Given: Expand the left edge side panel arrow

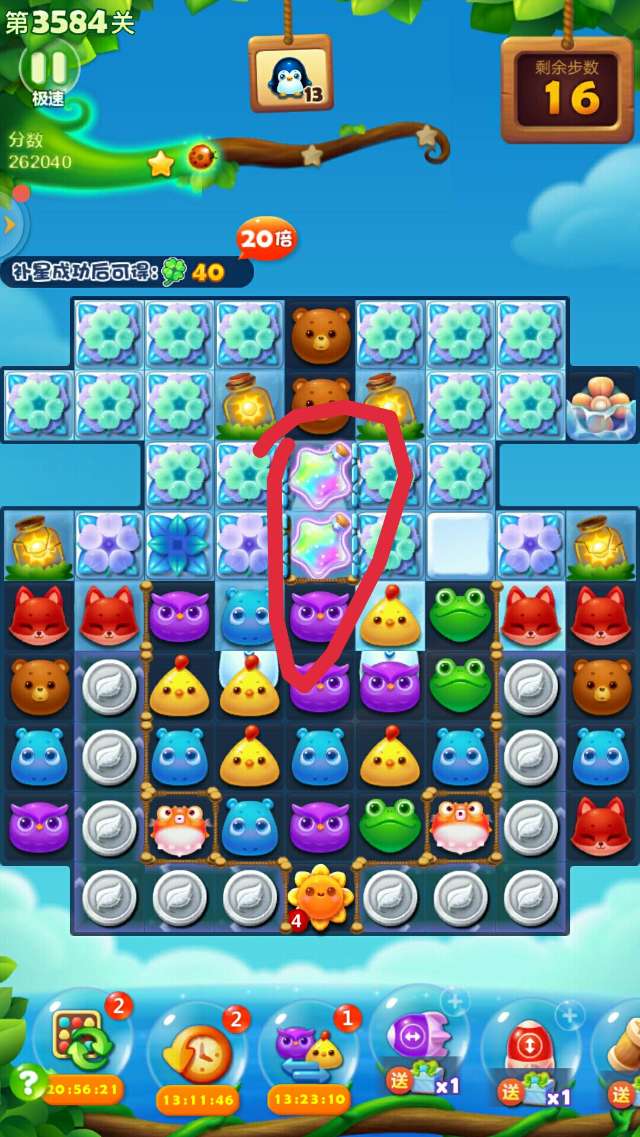Looking at the screenshot, I should coord(9,224).
